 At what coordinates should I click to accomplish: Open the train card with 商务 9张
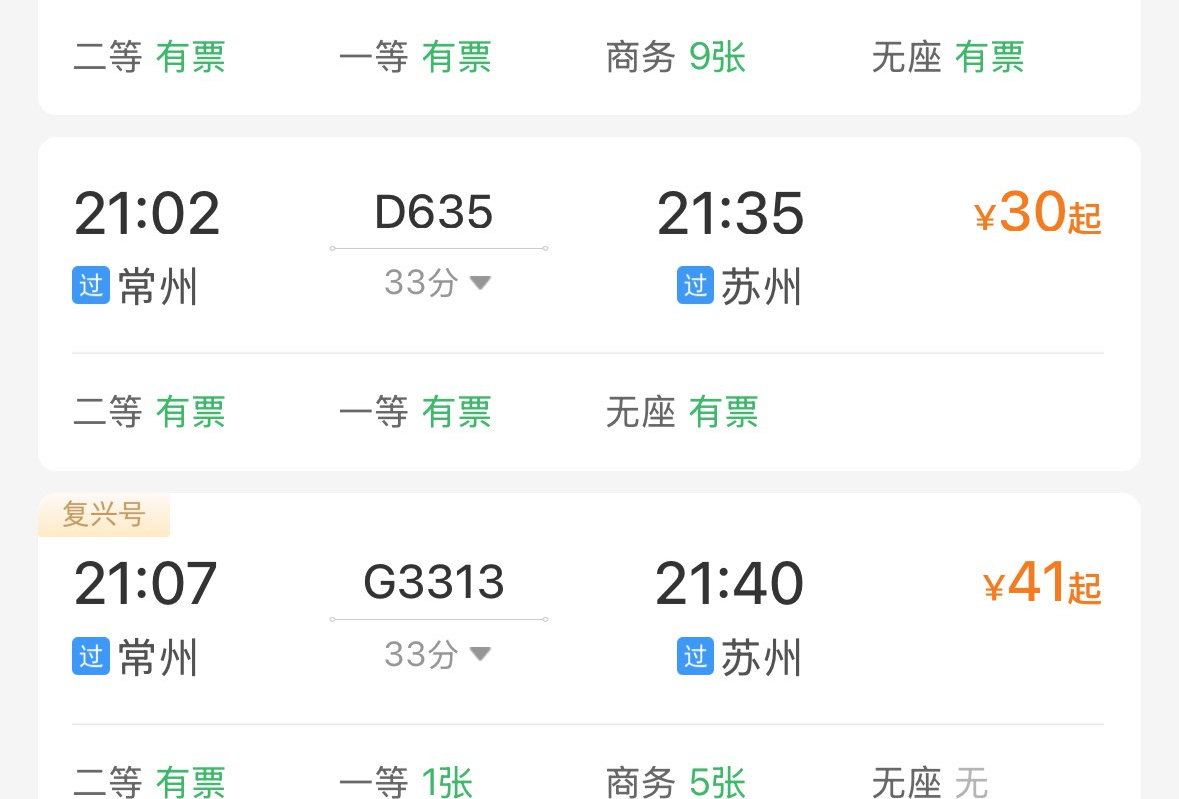588,57
